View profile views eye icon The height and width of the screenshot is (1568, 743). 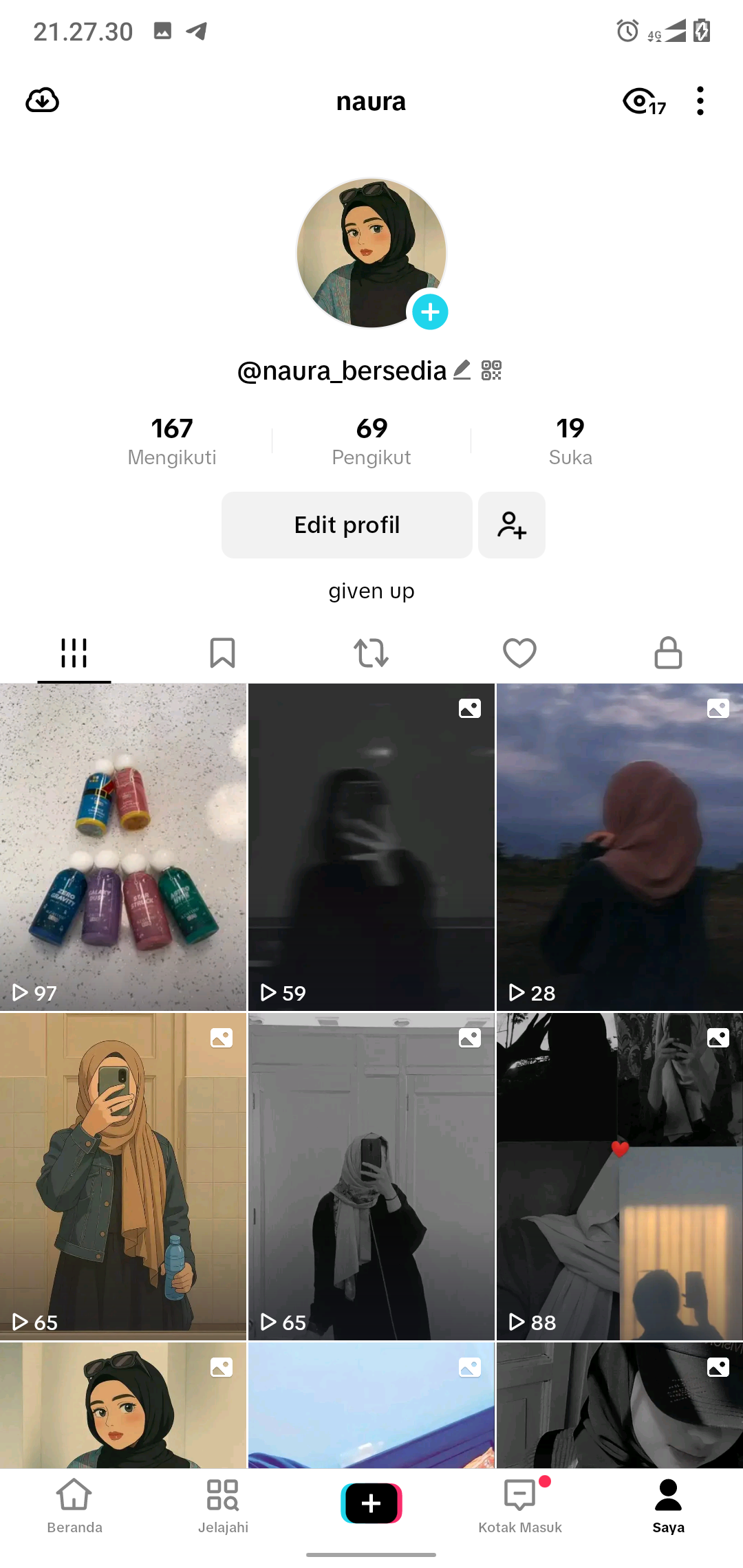tap(643, 102)
